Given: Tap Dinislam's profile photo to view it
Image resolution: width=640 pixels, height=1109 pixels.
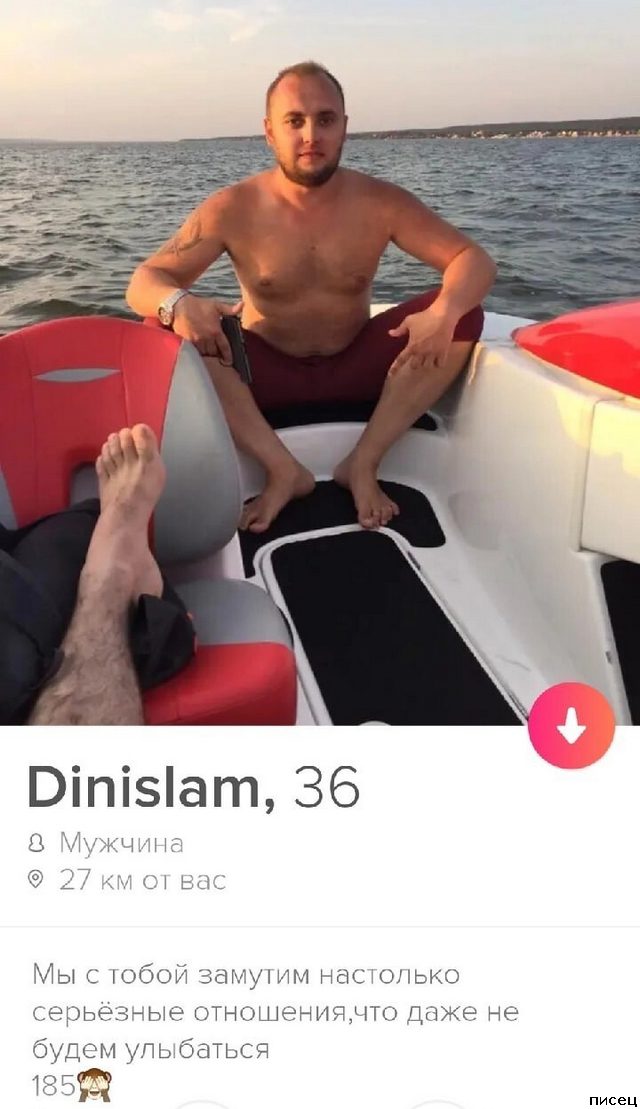Looking at the screenshot, I should [320, 360].
